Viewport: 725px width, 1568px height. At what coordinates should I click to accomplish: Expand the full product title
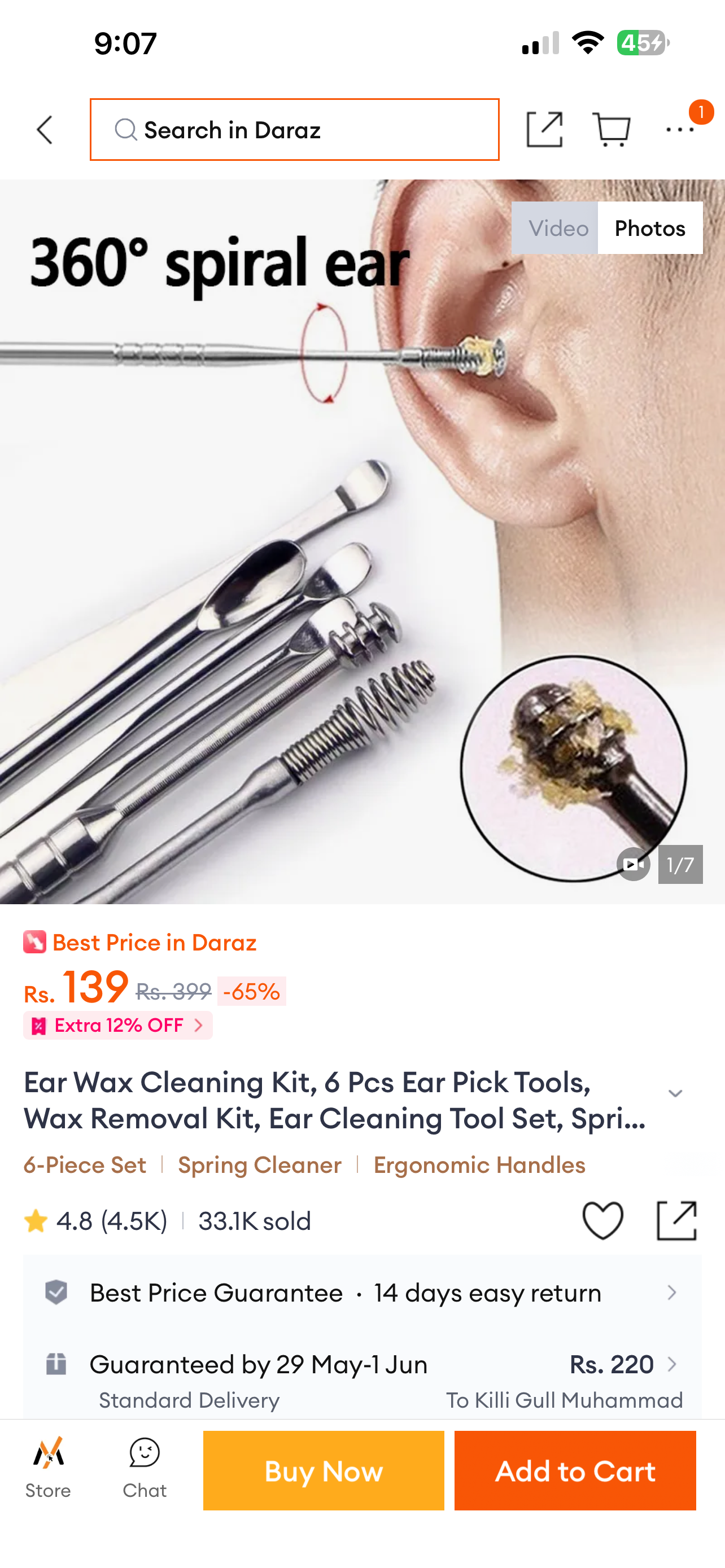tap(675, 1094)
